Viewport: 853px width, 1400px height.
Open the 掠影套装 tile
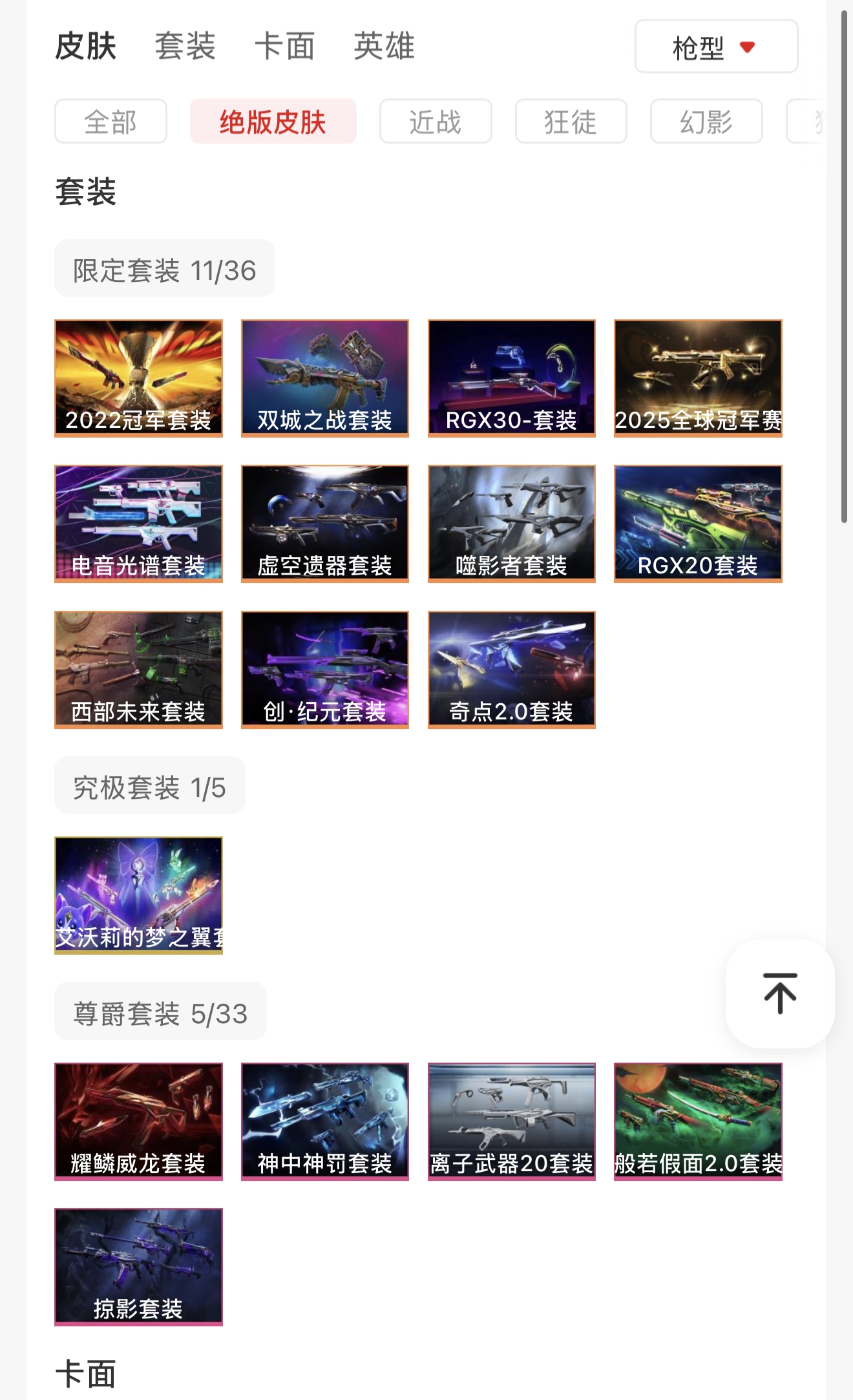138,1267
